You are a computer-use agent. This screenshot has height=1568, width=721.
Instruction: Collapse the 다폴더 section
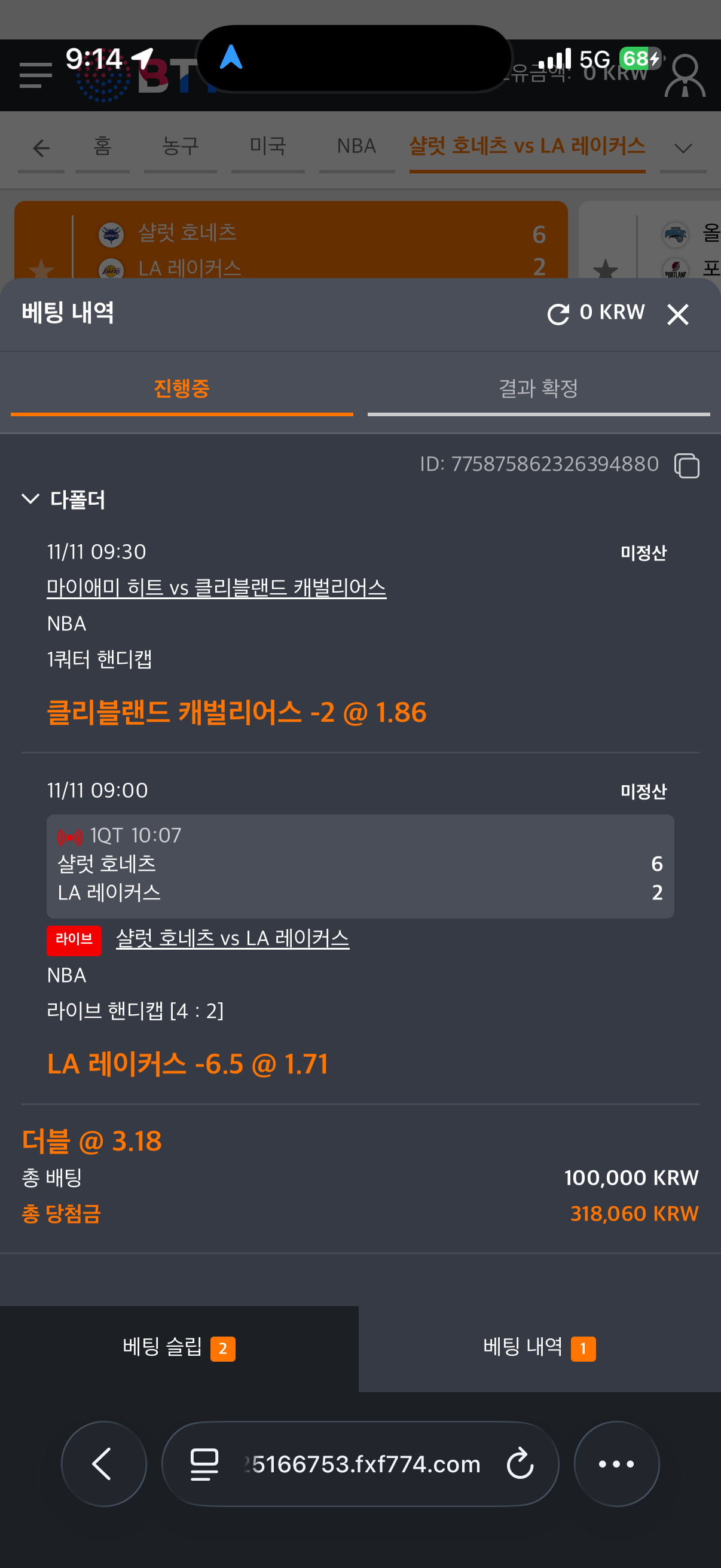(30, 500)
